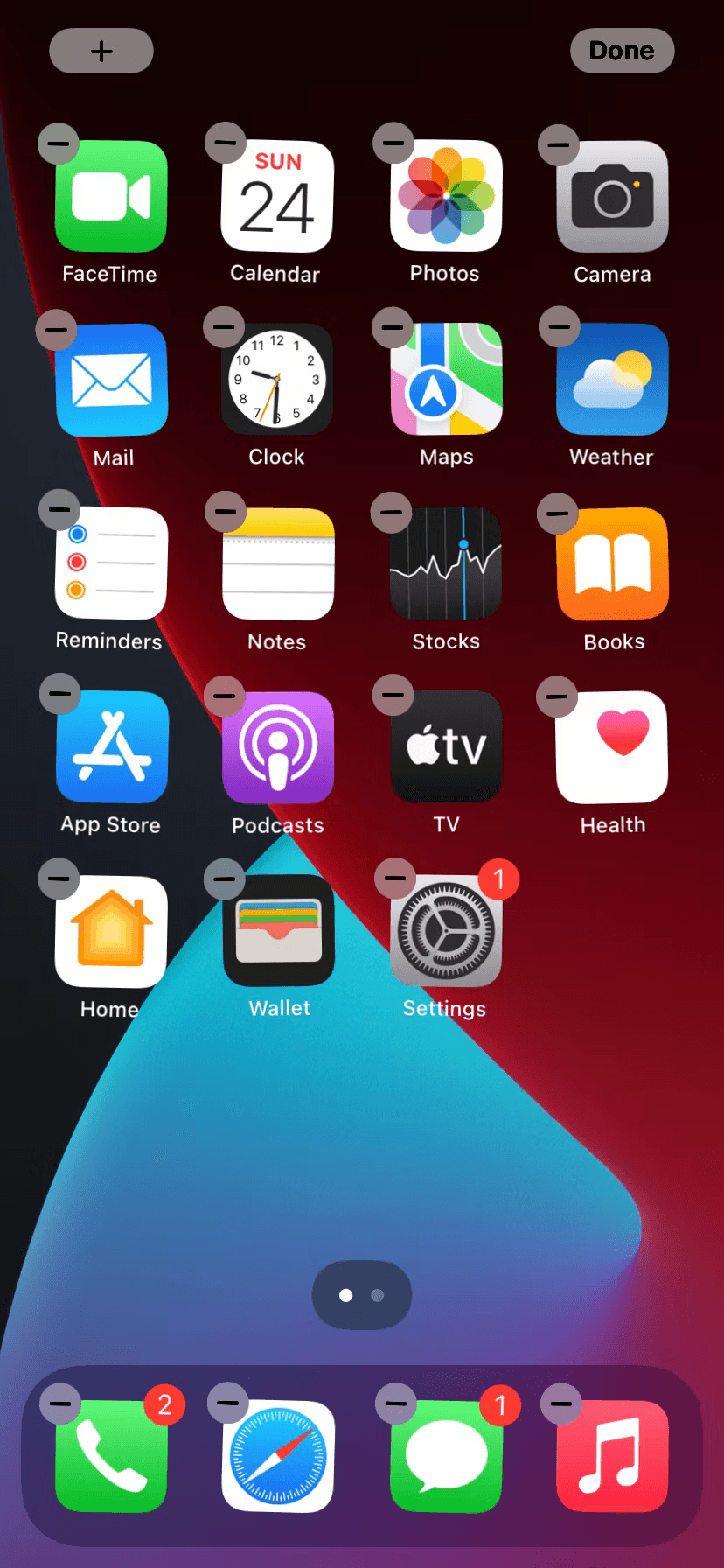
Task: Open the Books app
Action: coord(612,563)
